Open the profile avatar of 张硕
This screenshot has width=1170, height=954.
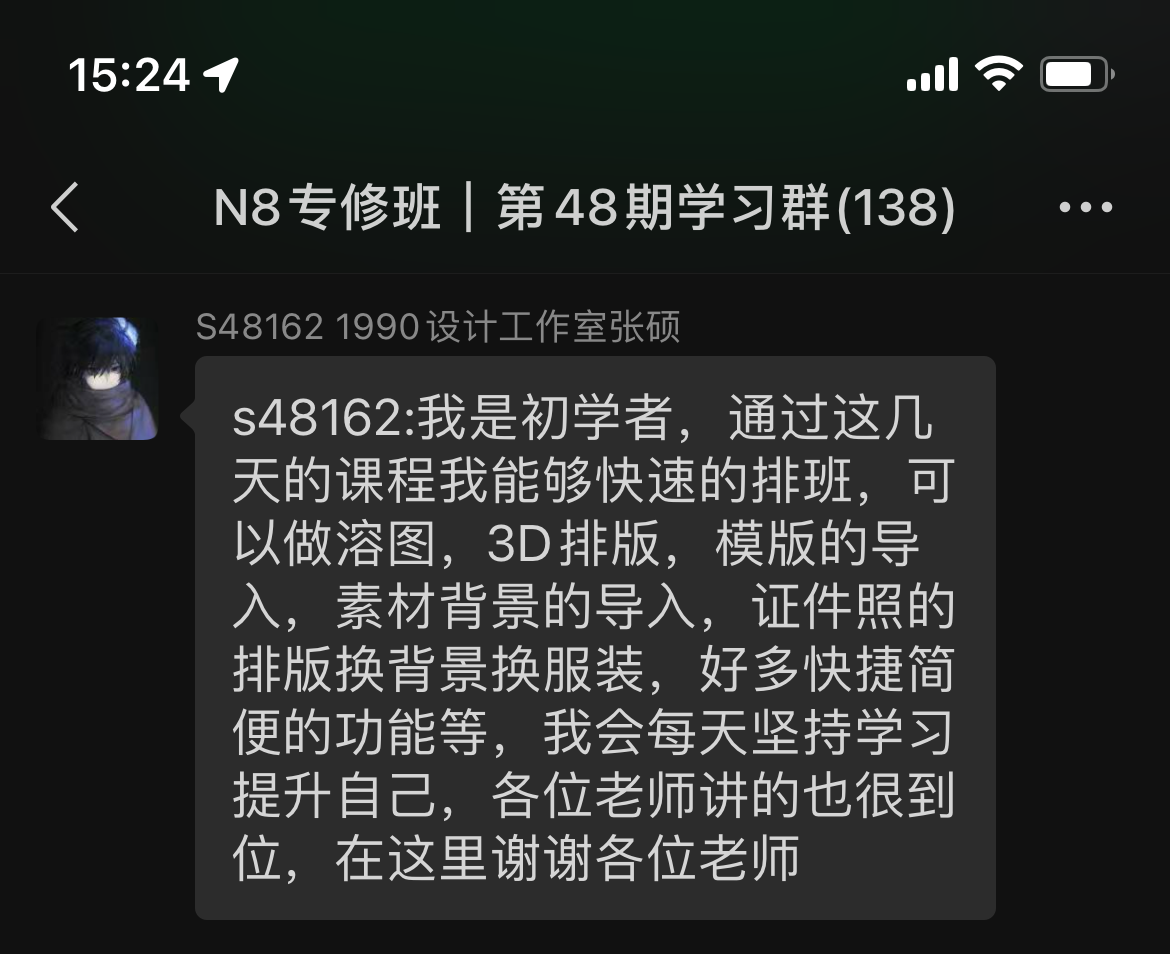[x=98, y=379]
